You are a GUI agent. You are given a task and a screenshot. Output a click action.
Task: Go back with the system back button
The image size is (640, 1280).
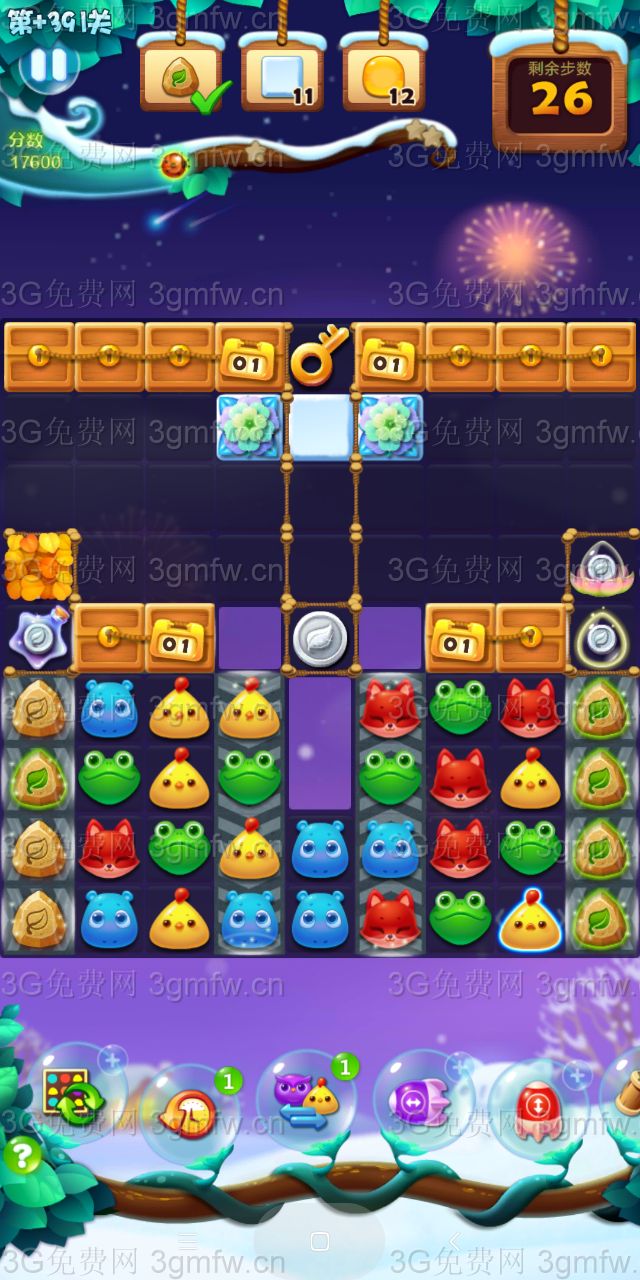[454, 1241]
